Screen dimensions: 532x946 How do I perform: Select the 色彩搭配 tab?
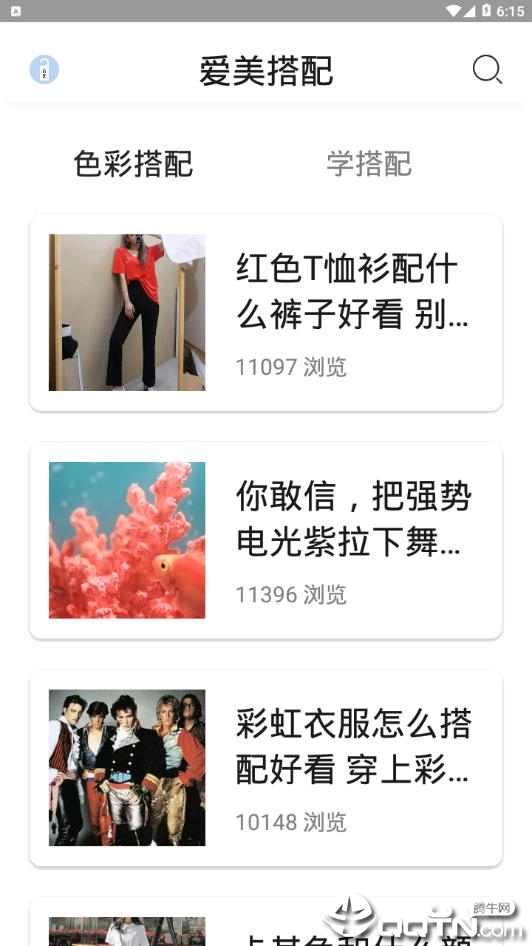(x=133, y=164)
